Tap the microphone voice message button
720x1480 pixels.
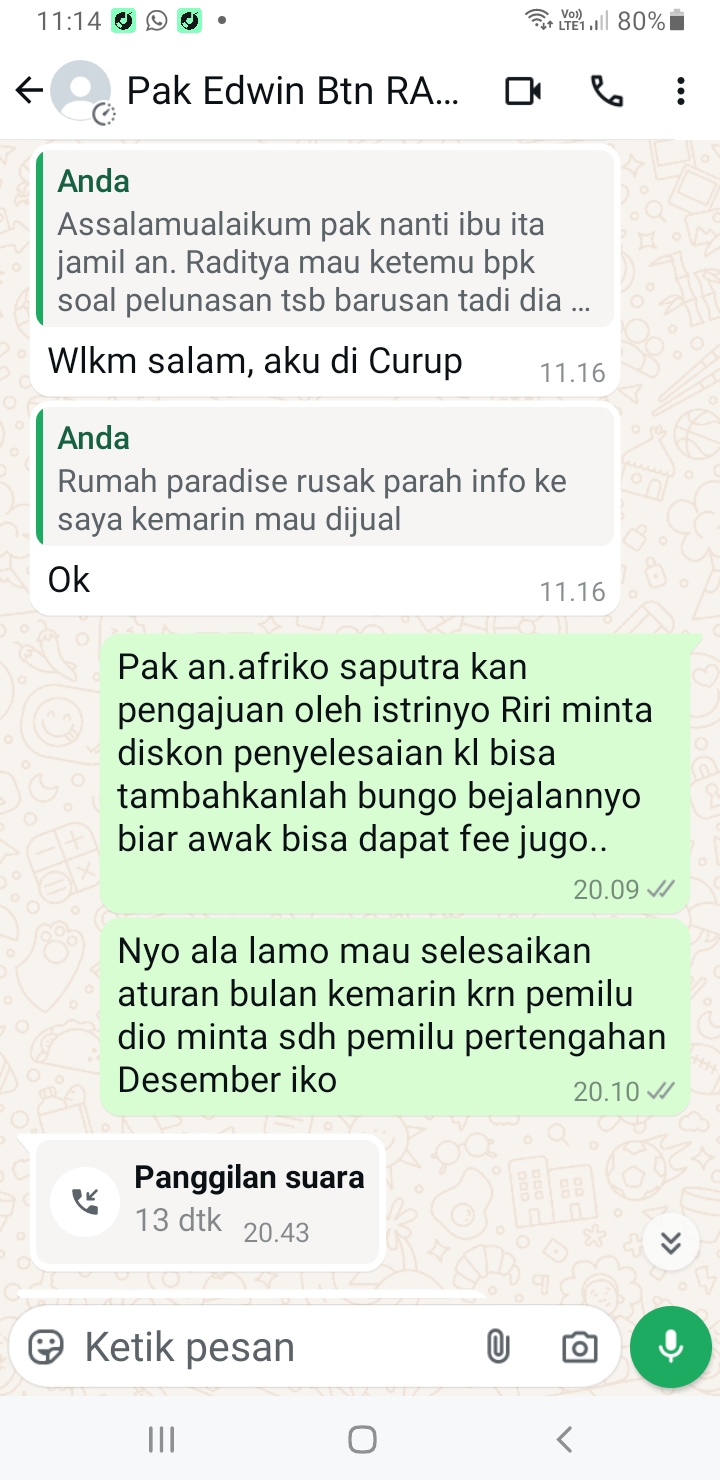(670, 1347)
